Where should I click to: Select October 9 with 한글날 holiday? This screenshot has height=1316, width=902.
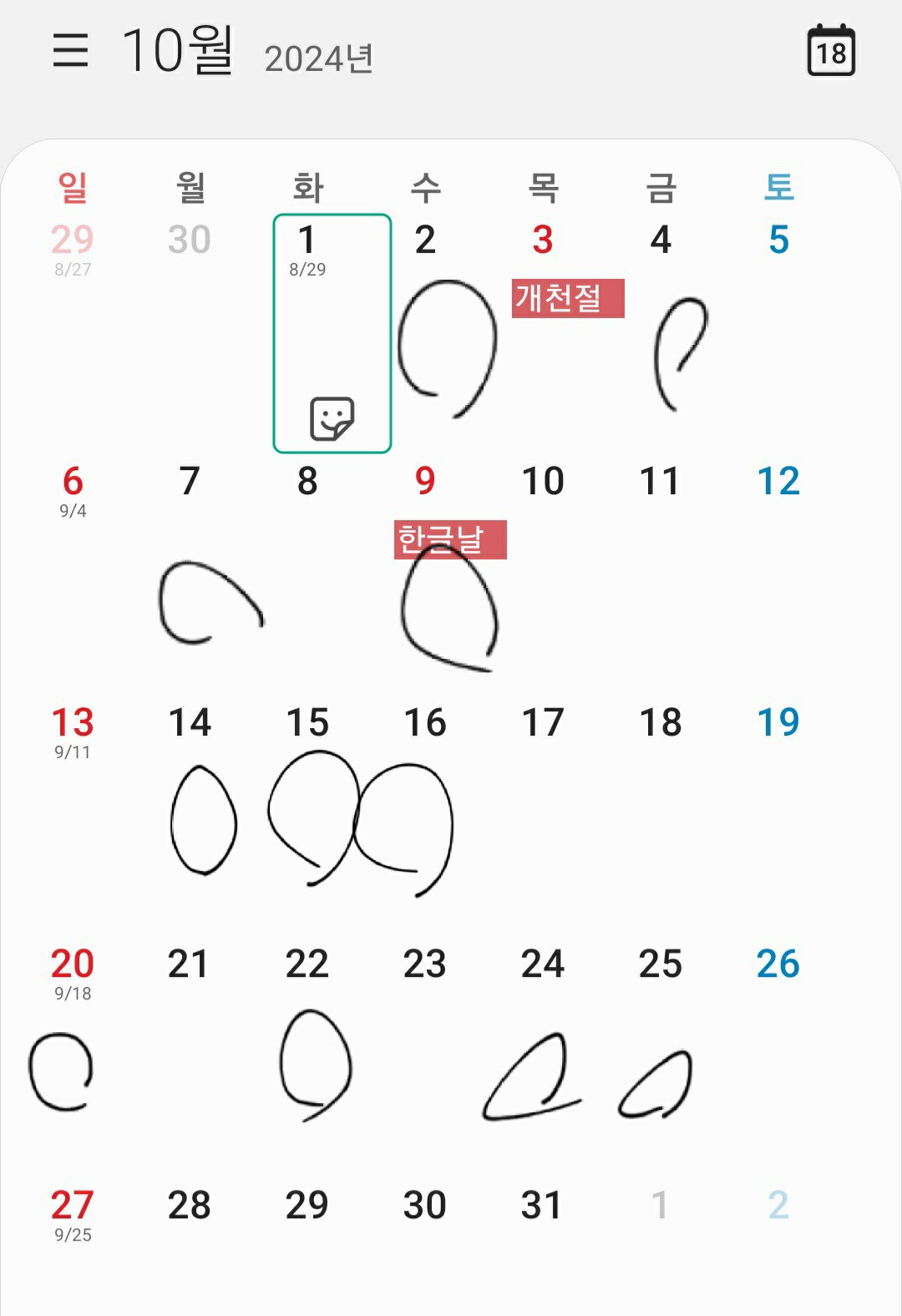click(425, 482)
